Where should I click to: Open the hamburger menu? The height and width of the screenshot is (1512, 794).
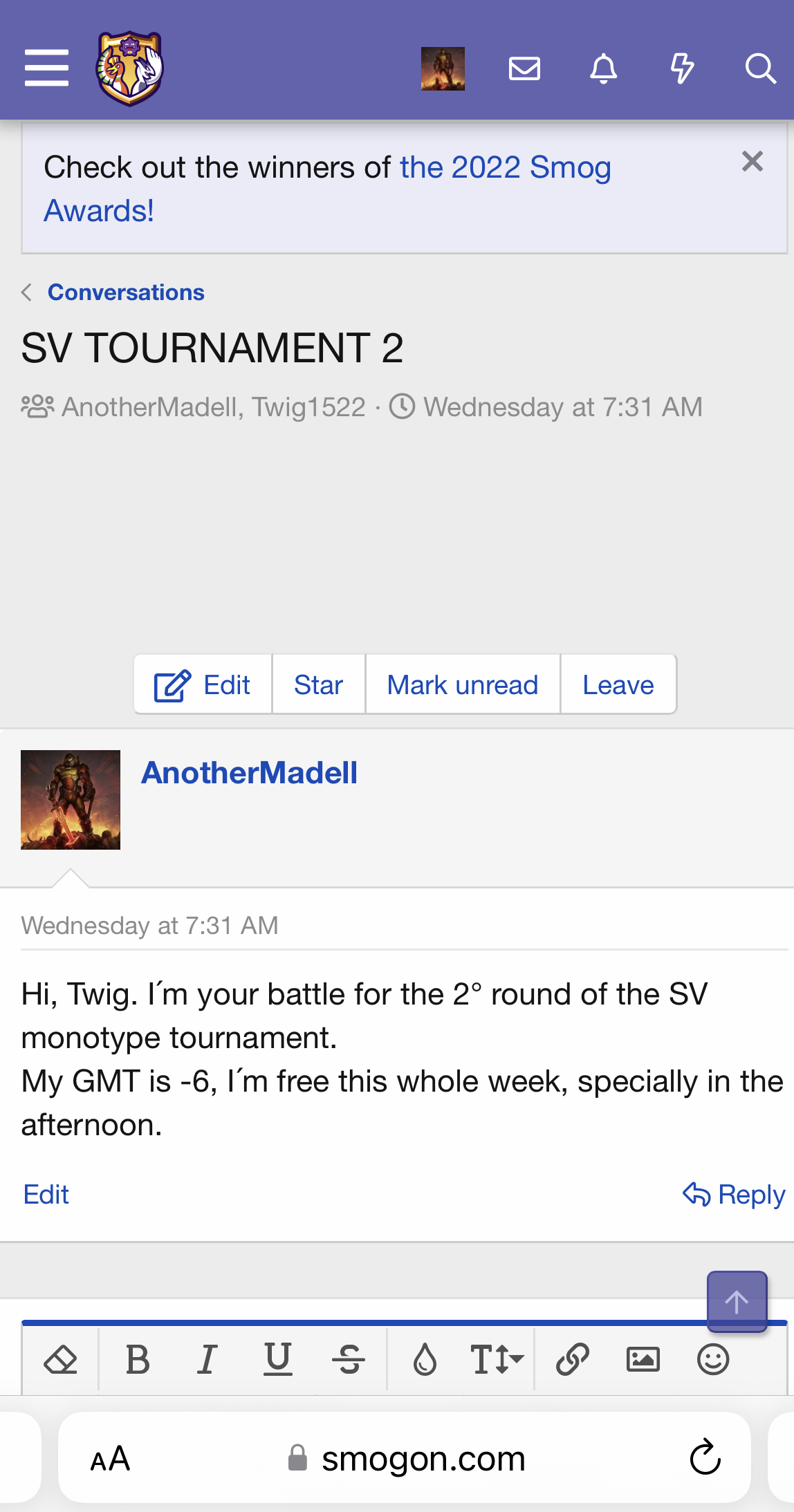click(x=46, y=68)
